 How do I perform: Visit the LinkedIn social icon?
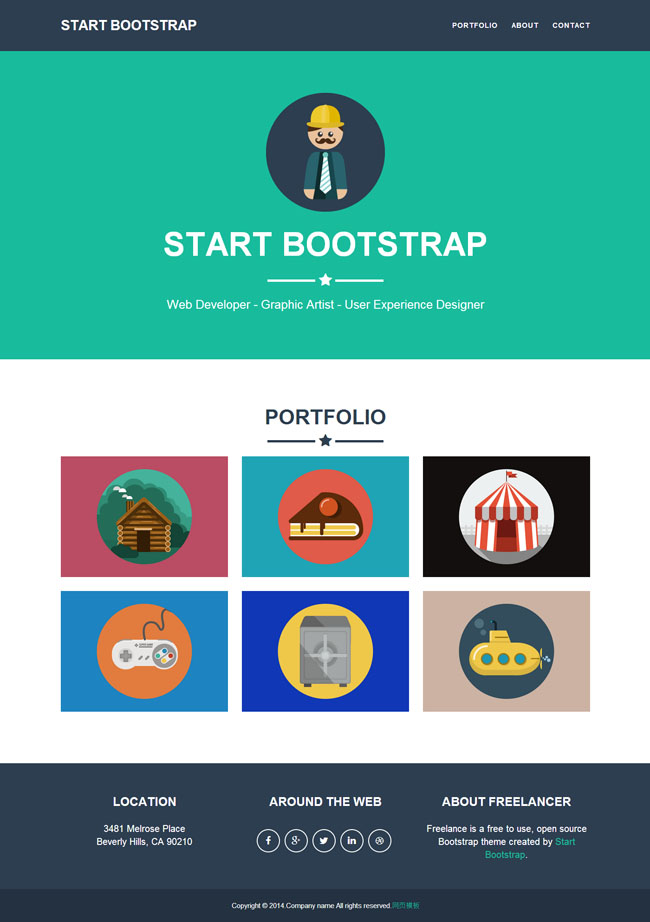352,841
